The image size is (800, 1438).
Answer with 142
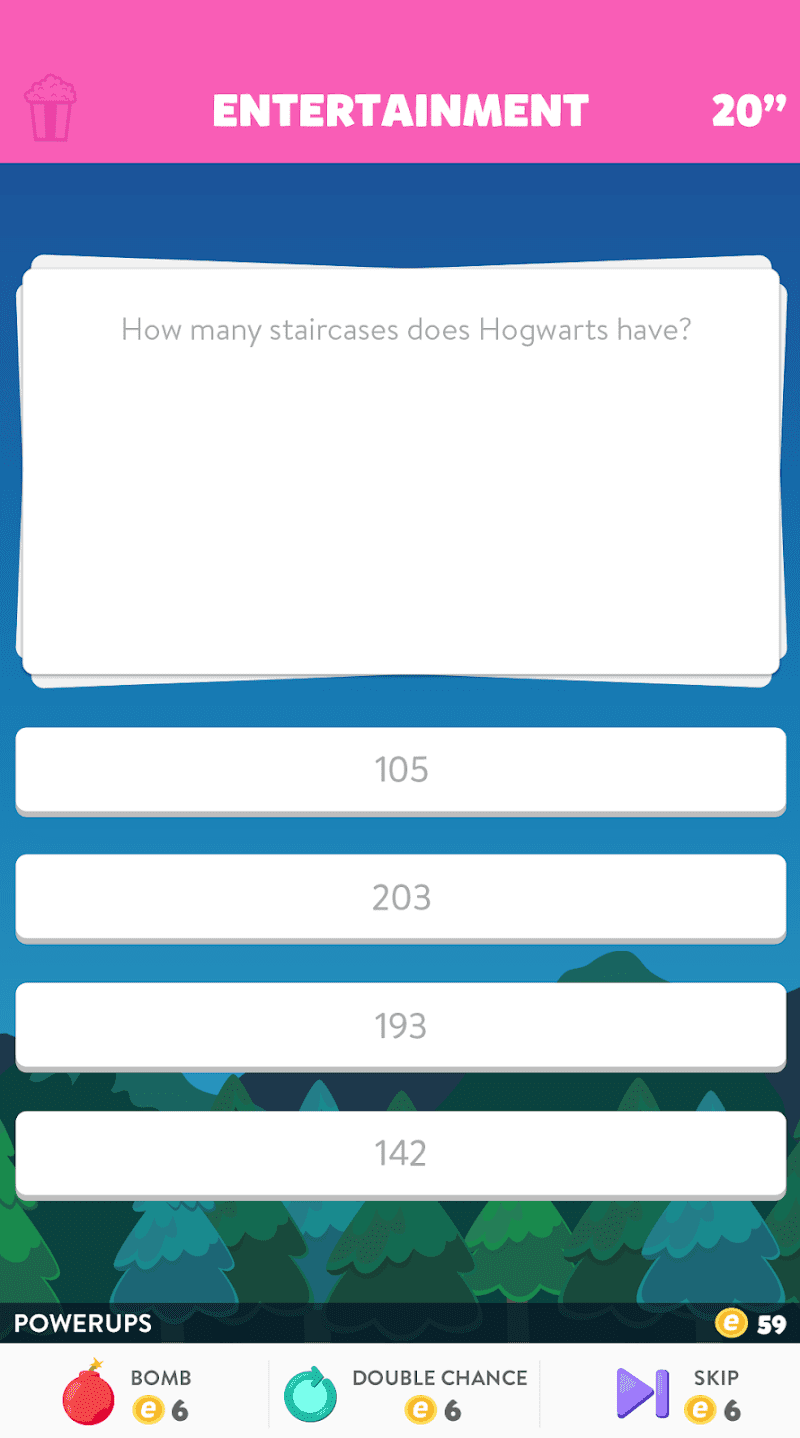[400, 1153]
